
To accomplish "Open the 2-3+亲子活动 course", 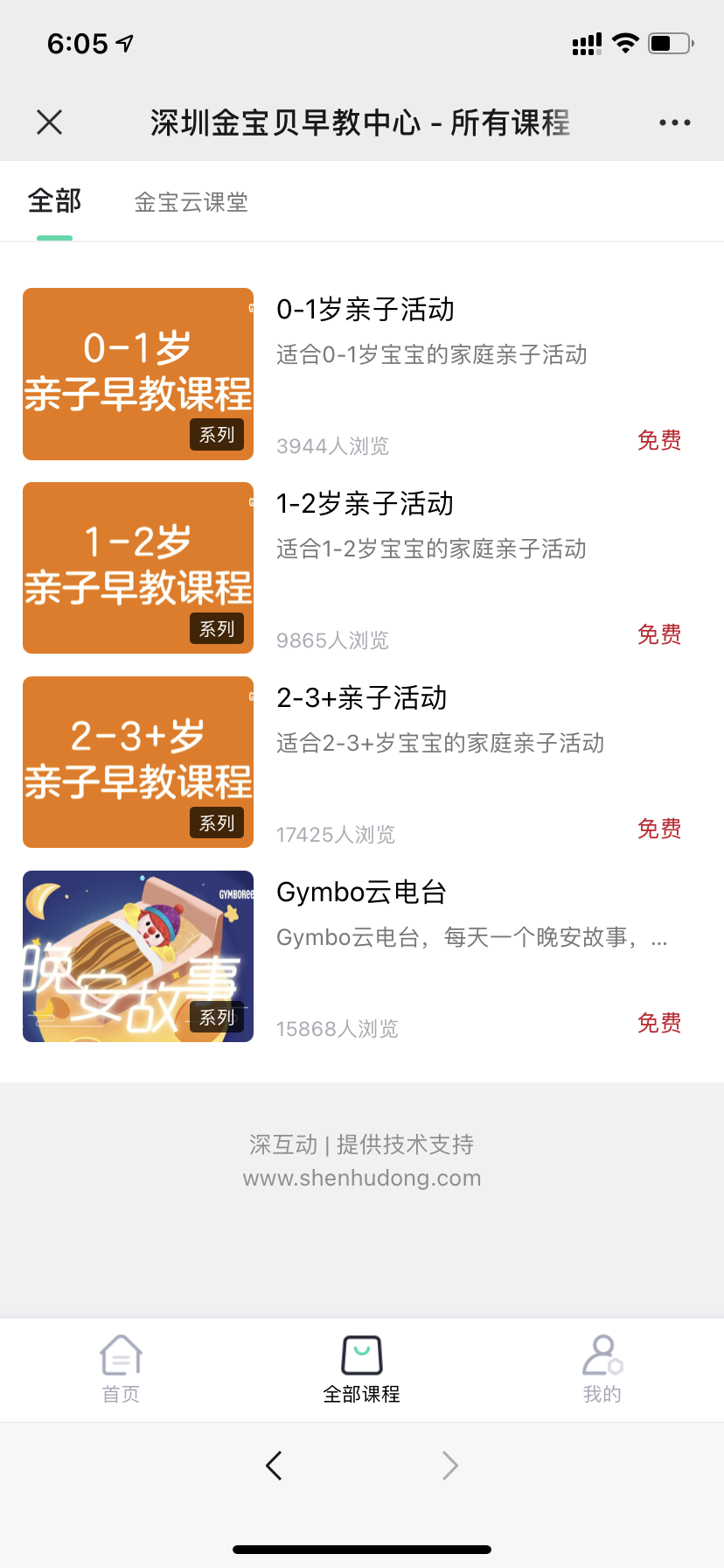I will [x=362, y=698].
